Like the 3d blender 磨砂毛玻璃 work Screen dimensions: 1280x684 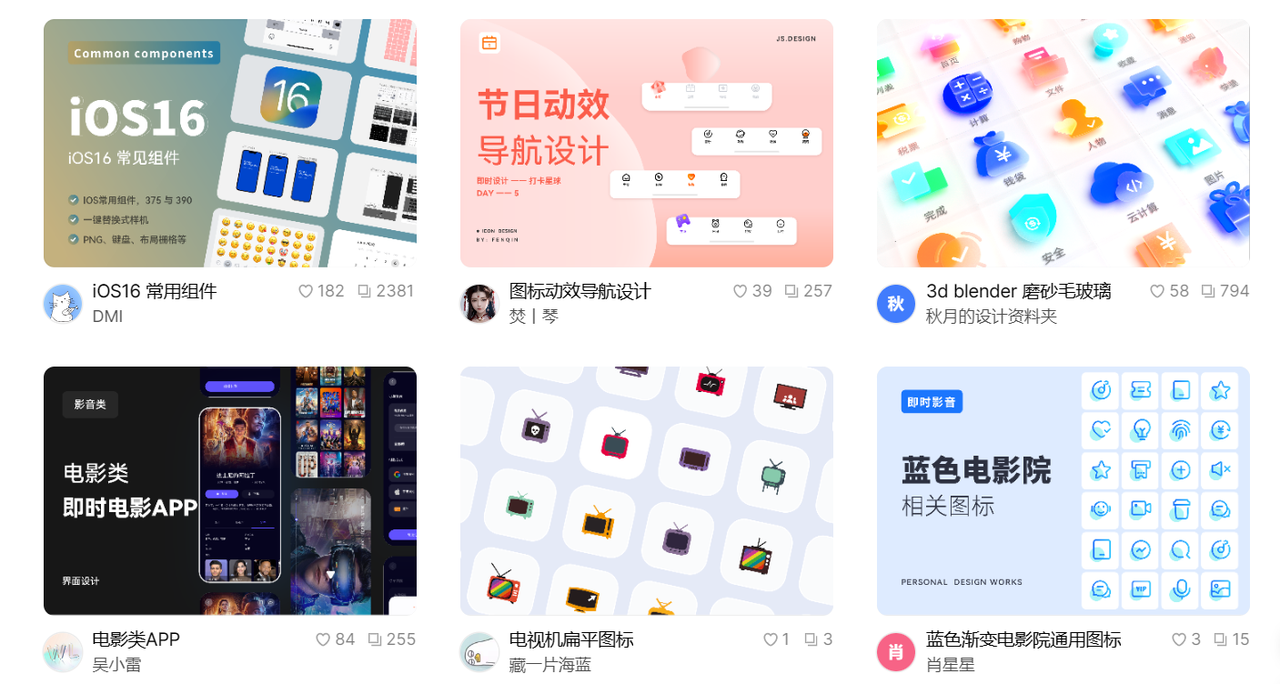tap(1157, 291)
